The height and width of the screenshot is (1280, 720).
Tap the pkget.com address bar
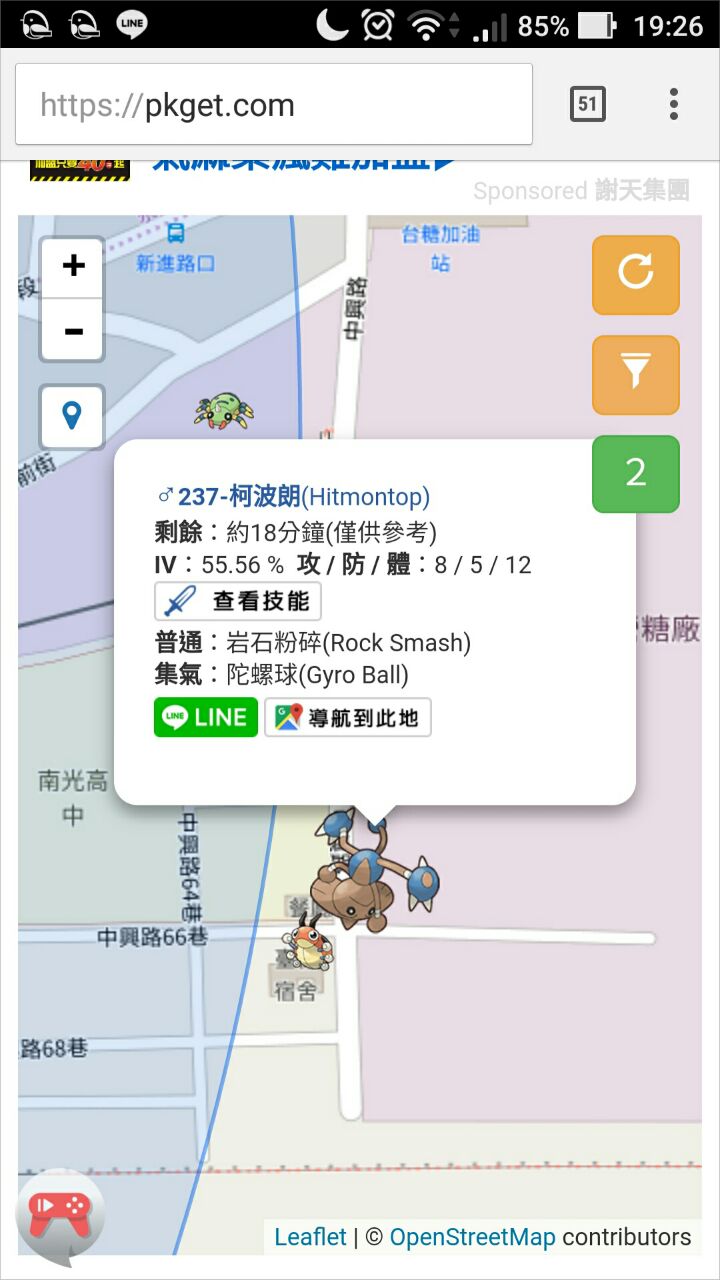pyautogui.click(x=272, y=105)
